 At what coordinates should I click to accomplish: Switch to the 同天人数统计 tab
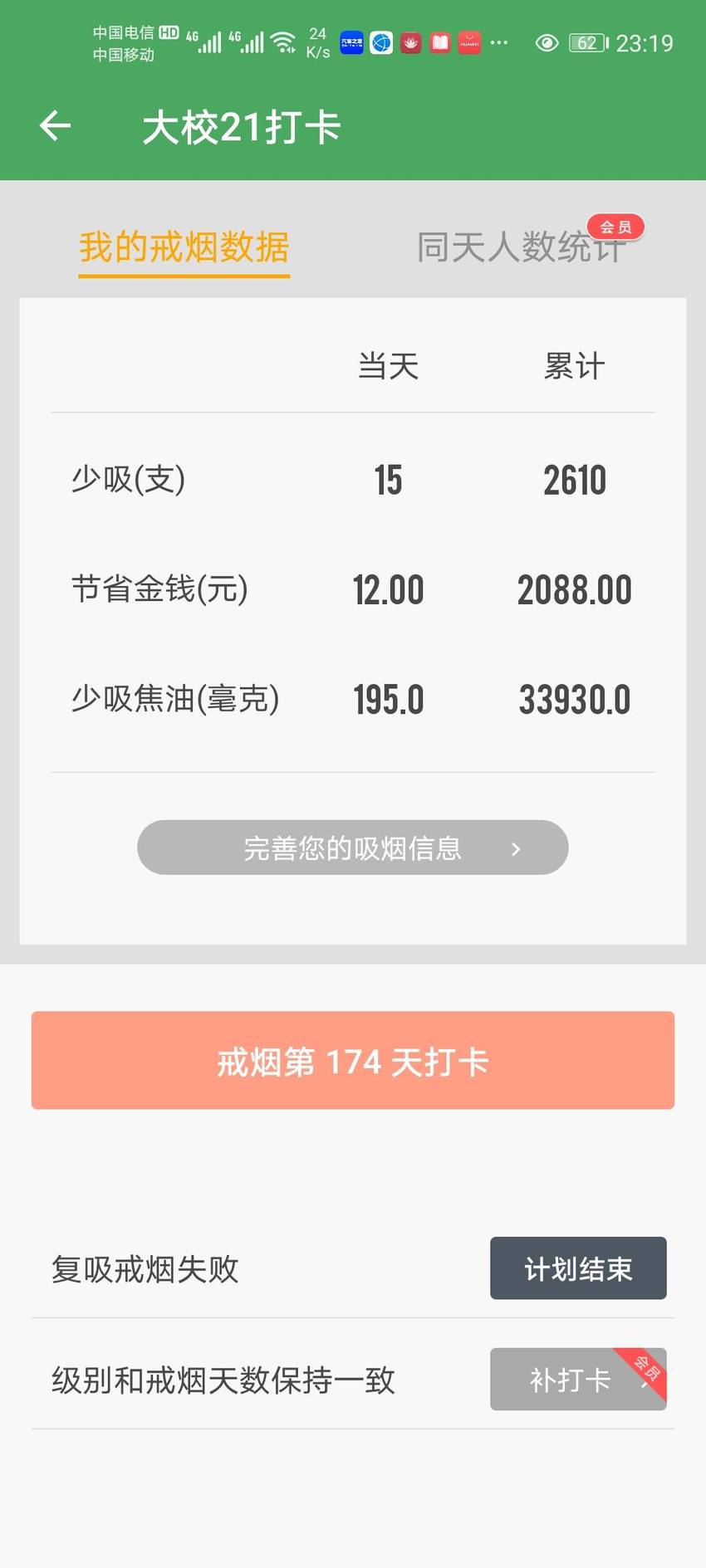(x=522, y=247)
